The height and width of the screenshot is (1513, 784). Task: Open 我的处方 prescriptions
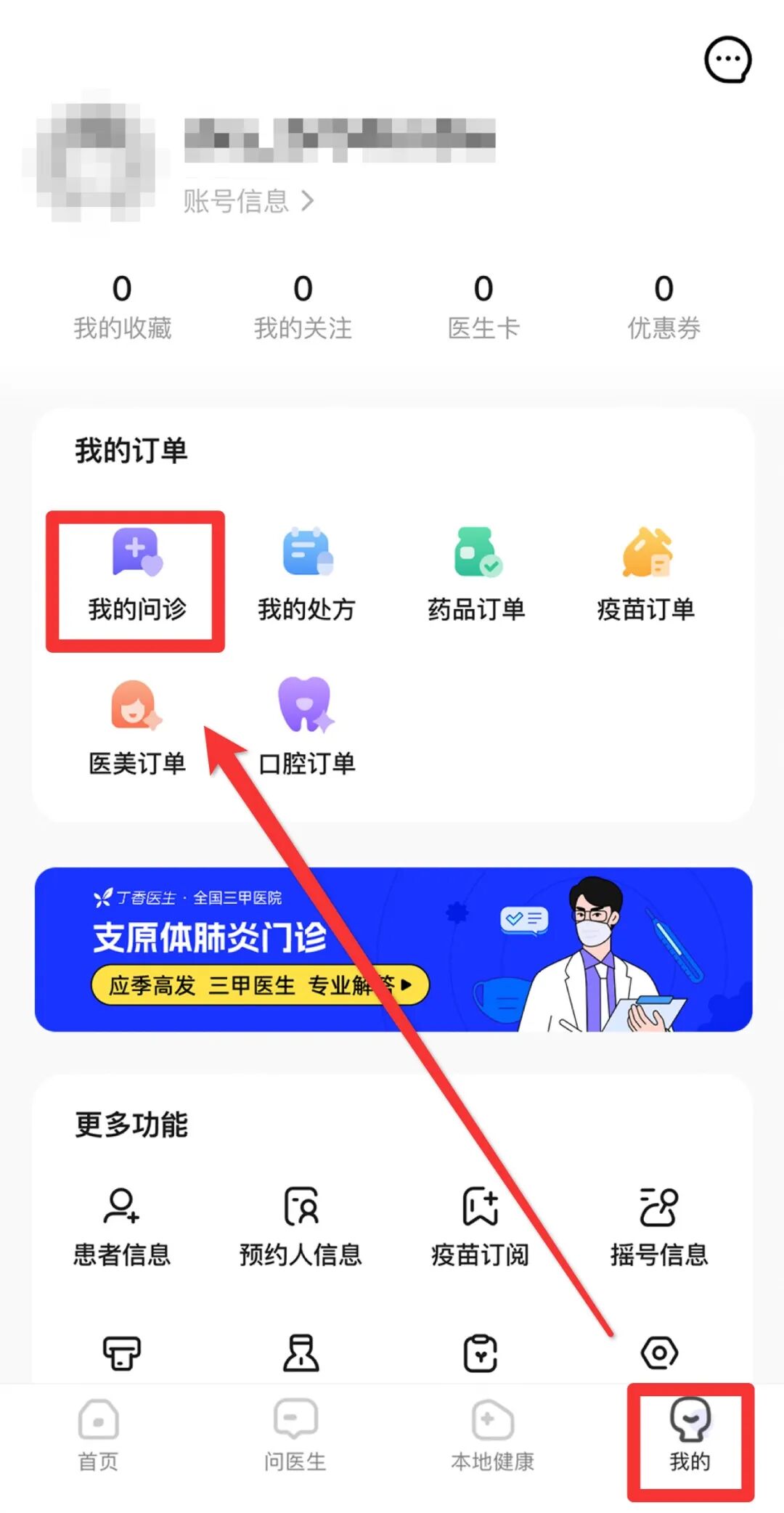306,576
